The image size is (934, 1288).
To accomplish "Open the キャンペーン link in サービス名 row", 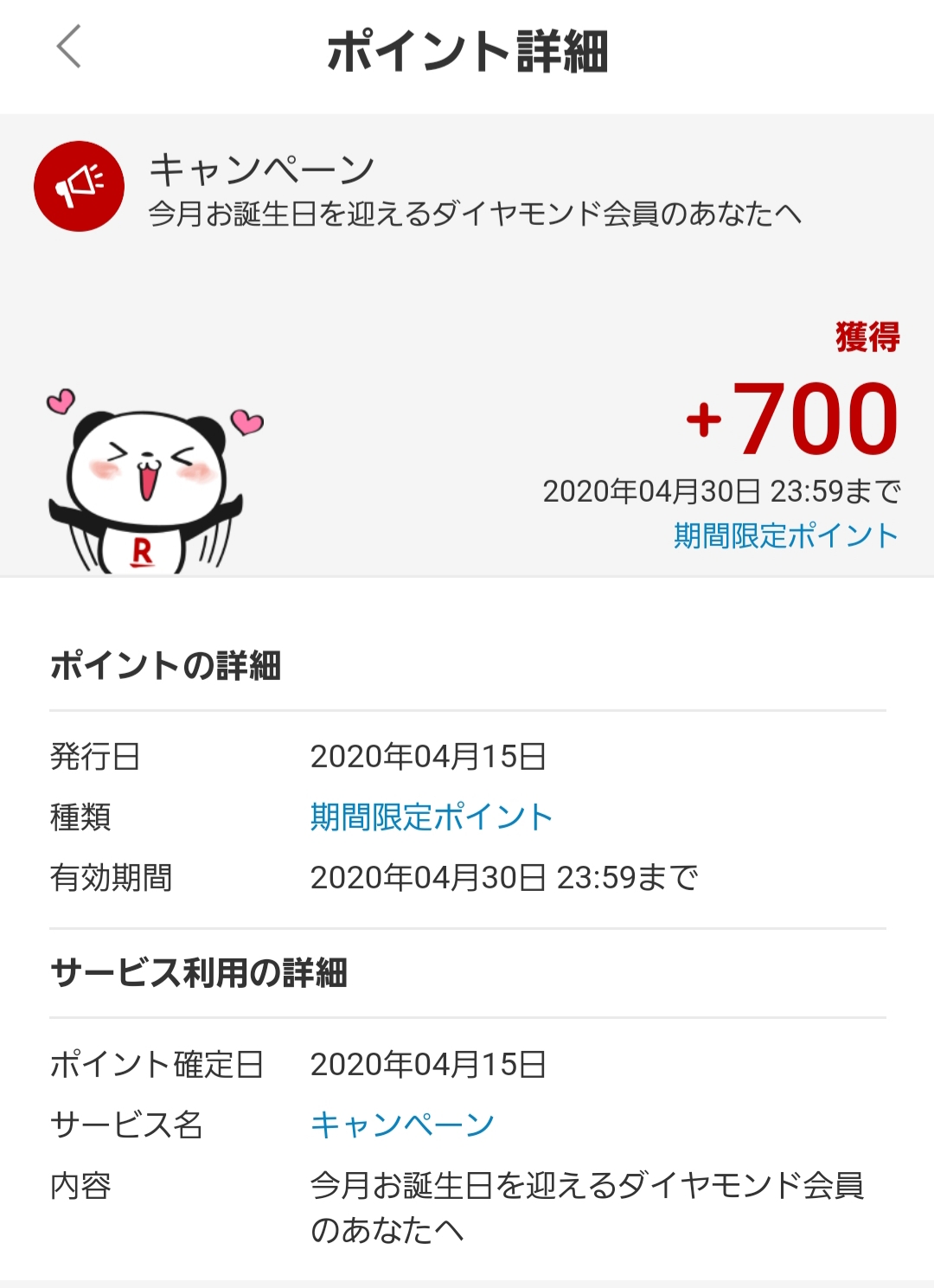I will (402, 1125).
